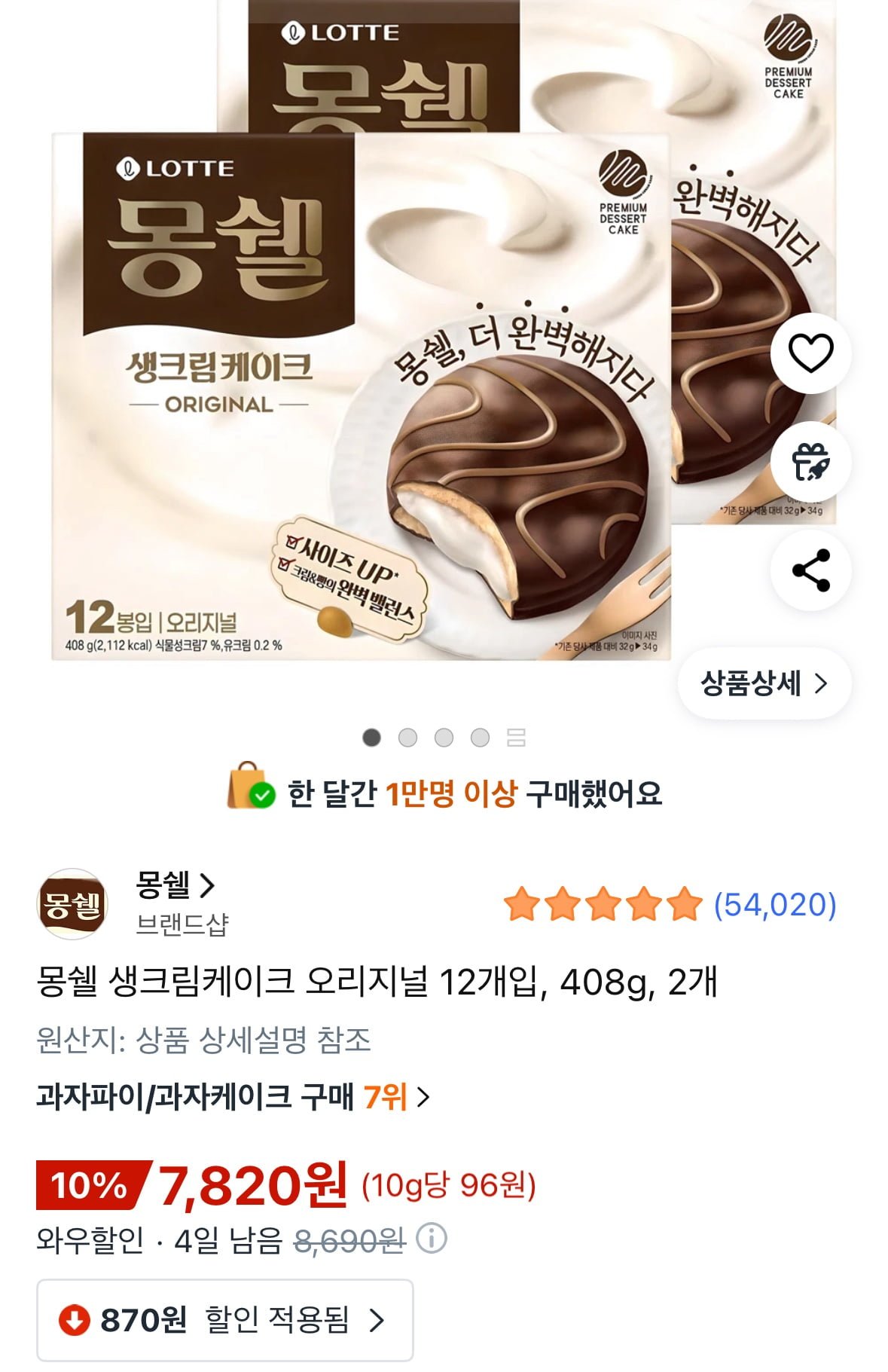View the 54,020 customer reviews
Image resolution: width=888 pixels, height=1372 pixels.
tap(774, 904)
